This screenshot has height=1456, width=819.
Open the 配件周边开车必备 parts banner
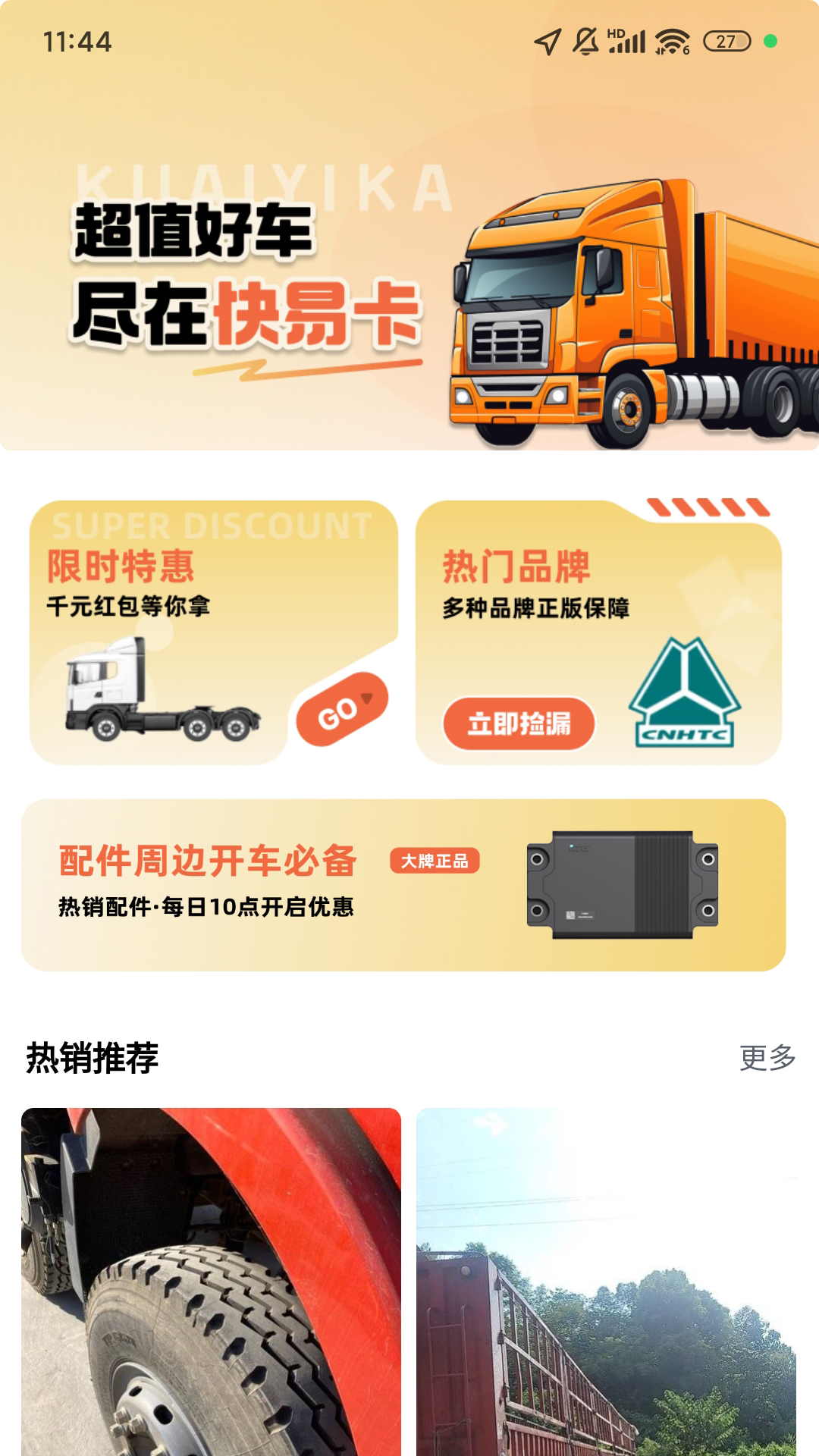(403, 885)
